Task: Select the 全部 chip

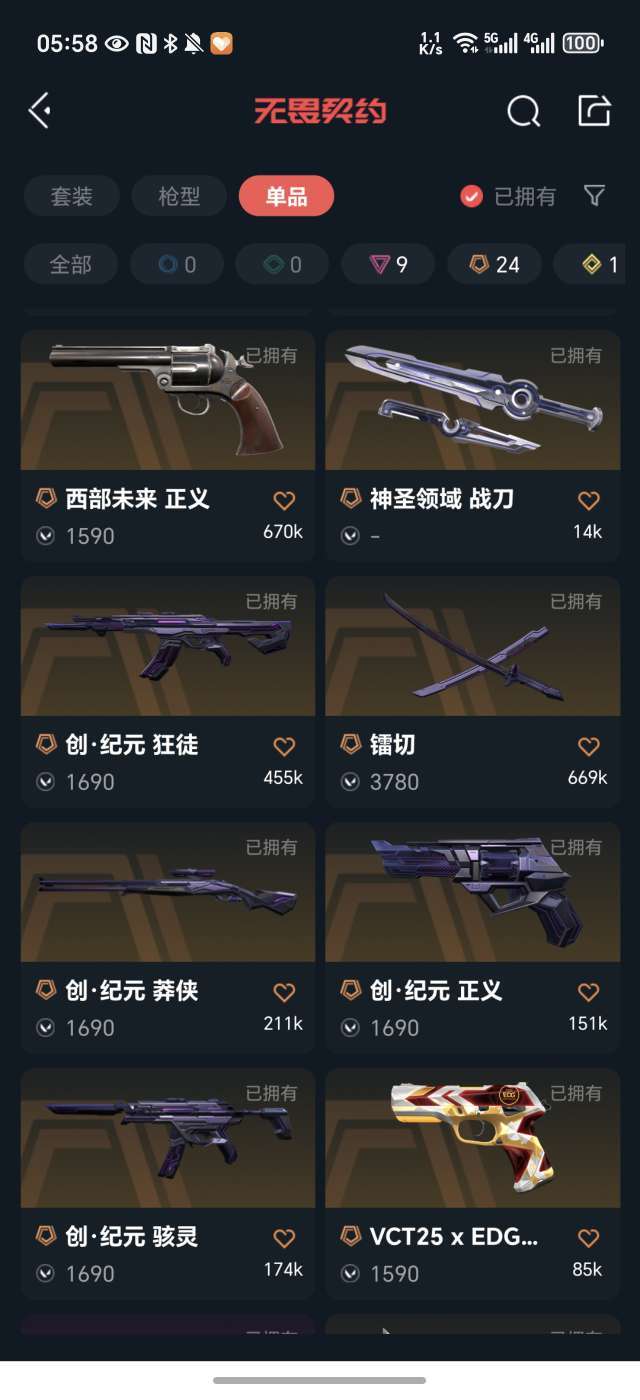Action: pyautogui.click(x=71, y=264)
